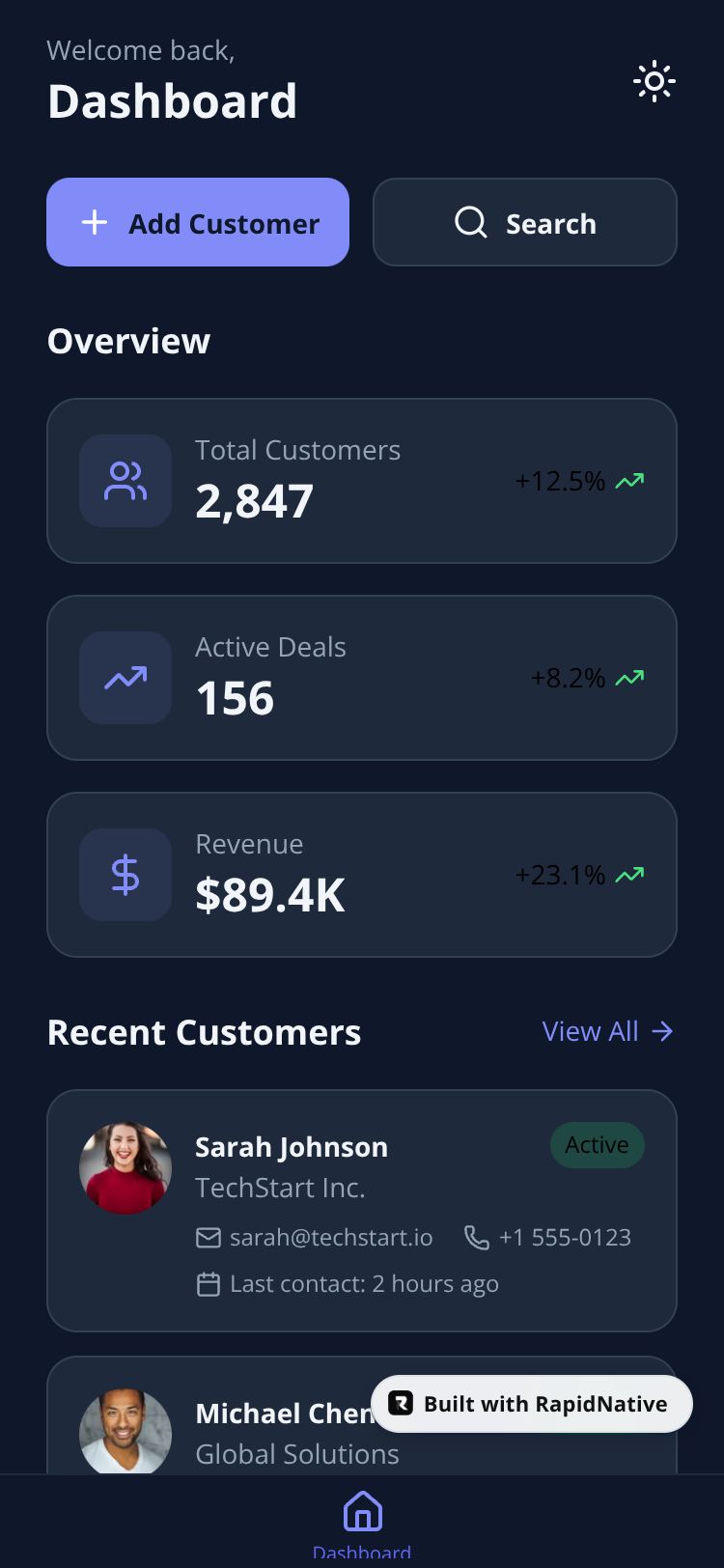Open the Total Customers card
The height and width of the screenshot is (1568, 724).
[362, 481]
